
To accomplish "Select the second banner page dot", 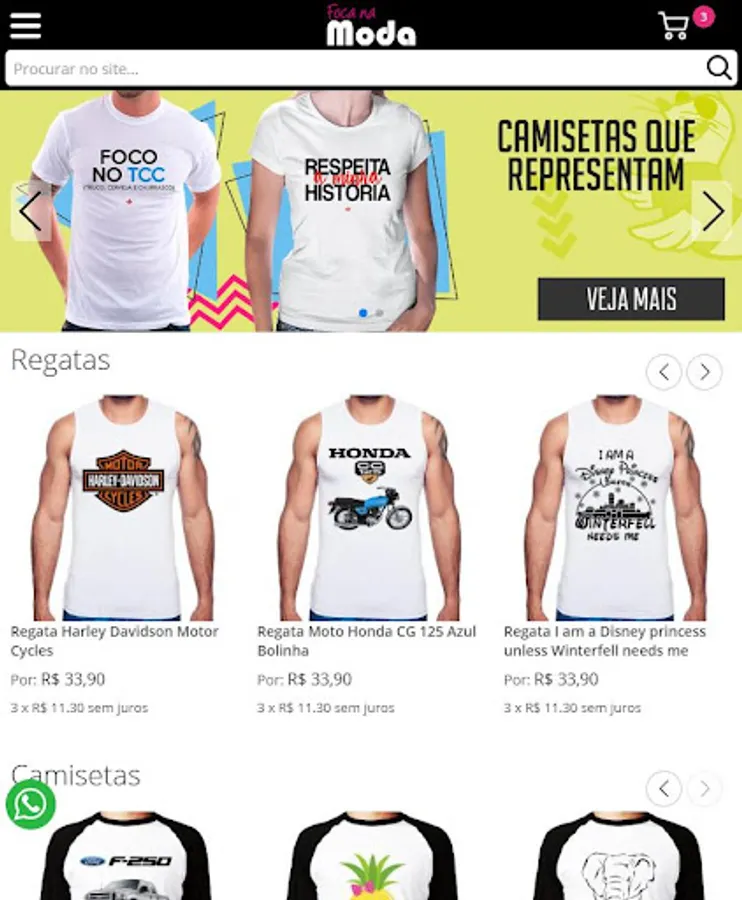I will 379,313.
